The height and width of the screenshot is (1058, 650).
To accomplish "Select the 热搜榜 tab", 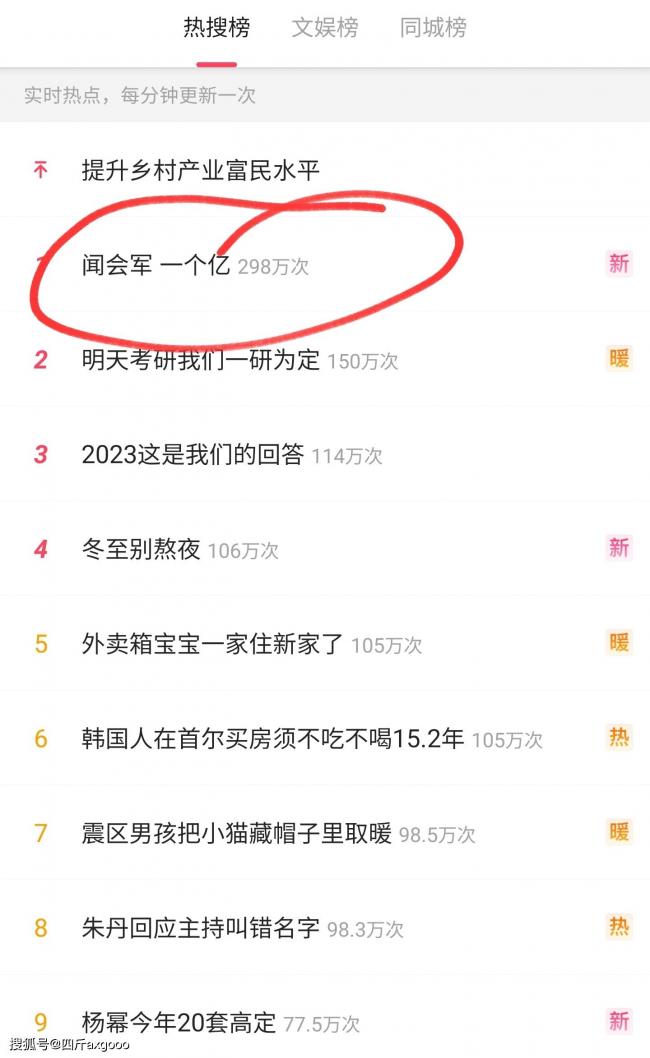I will [217, 28].
